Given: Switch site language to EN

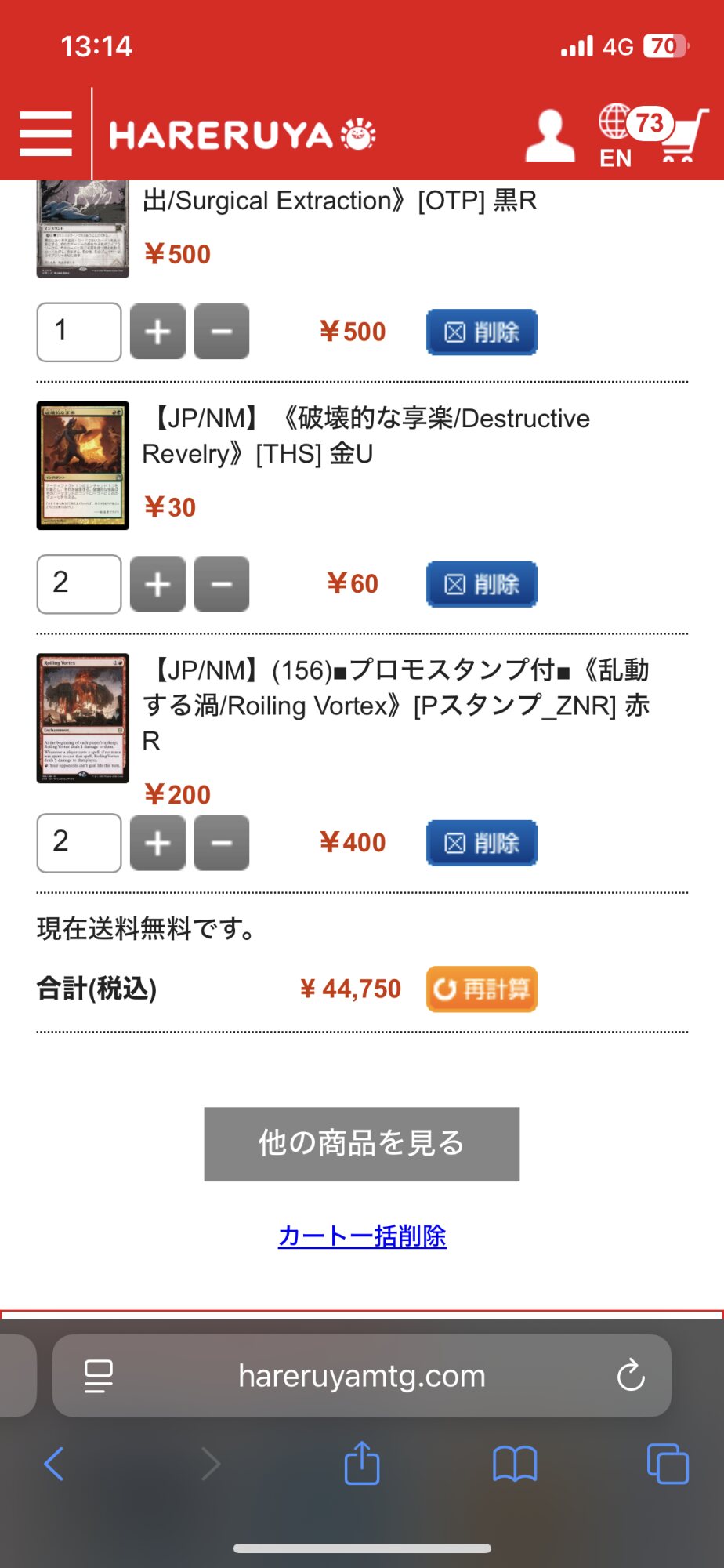Looking at the screenshot, I should [615, 137].
